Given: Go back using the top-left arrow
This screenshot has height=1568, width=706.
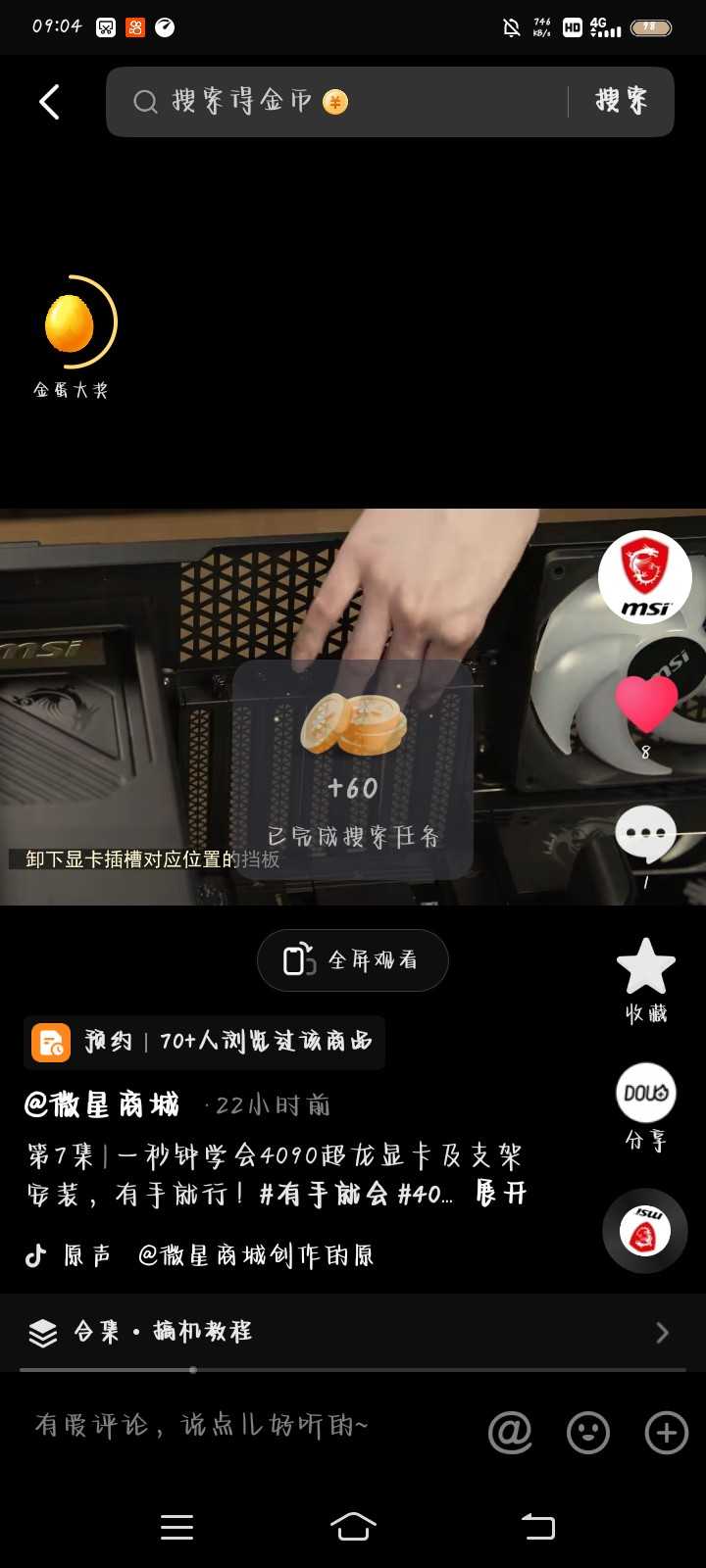Looking at the screenshot, I should pos(49,102).
